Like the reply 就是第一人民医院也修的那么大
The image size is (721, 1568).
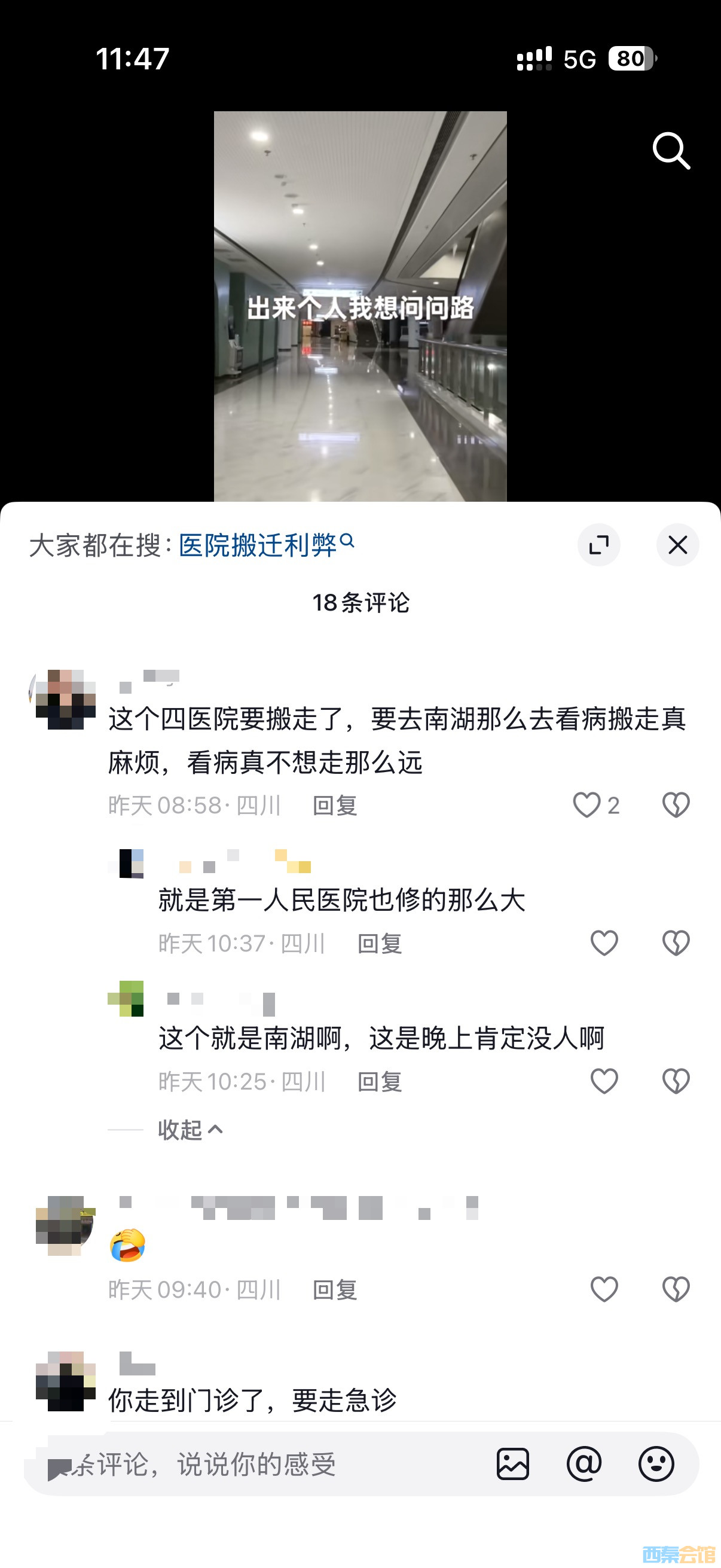click(x=604, y=943)
